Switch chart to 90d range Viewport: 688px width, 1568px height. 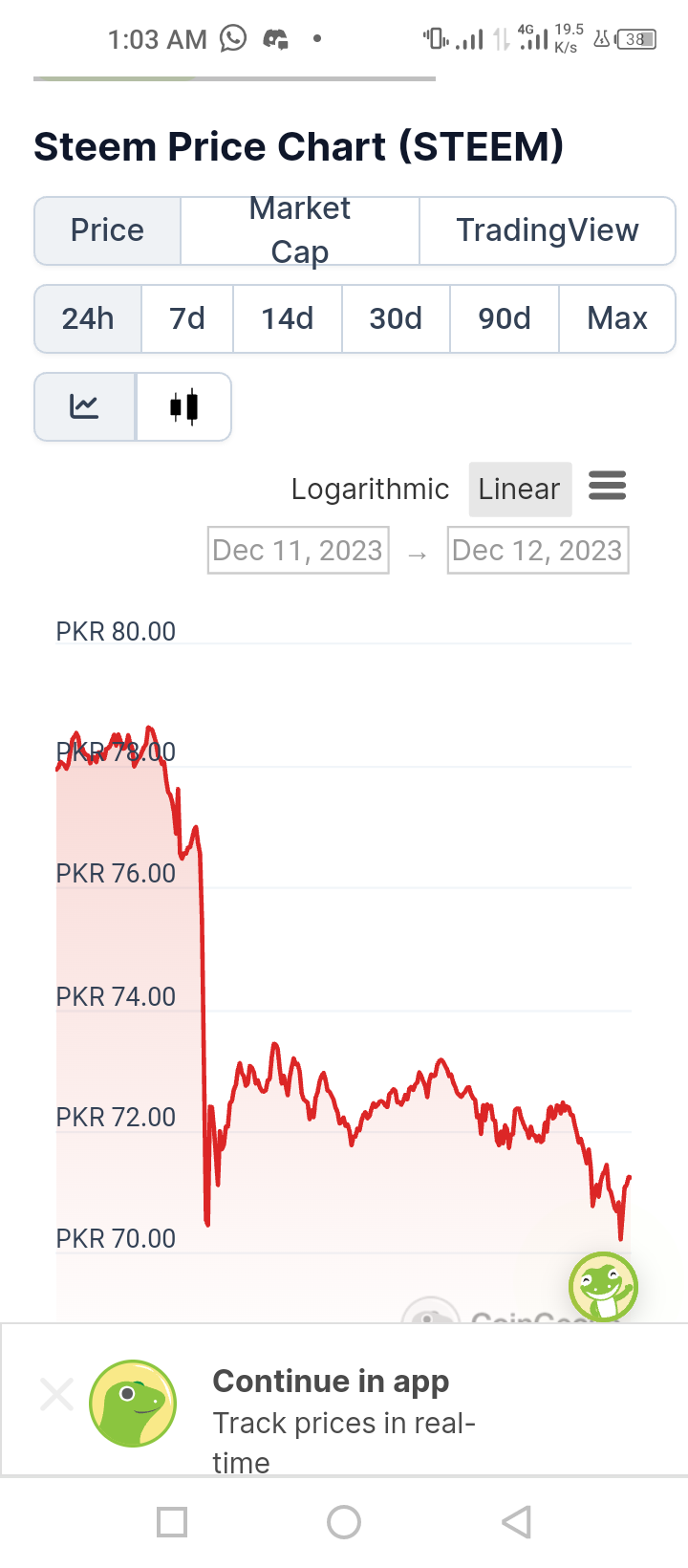pos(505,318)
